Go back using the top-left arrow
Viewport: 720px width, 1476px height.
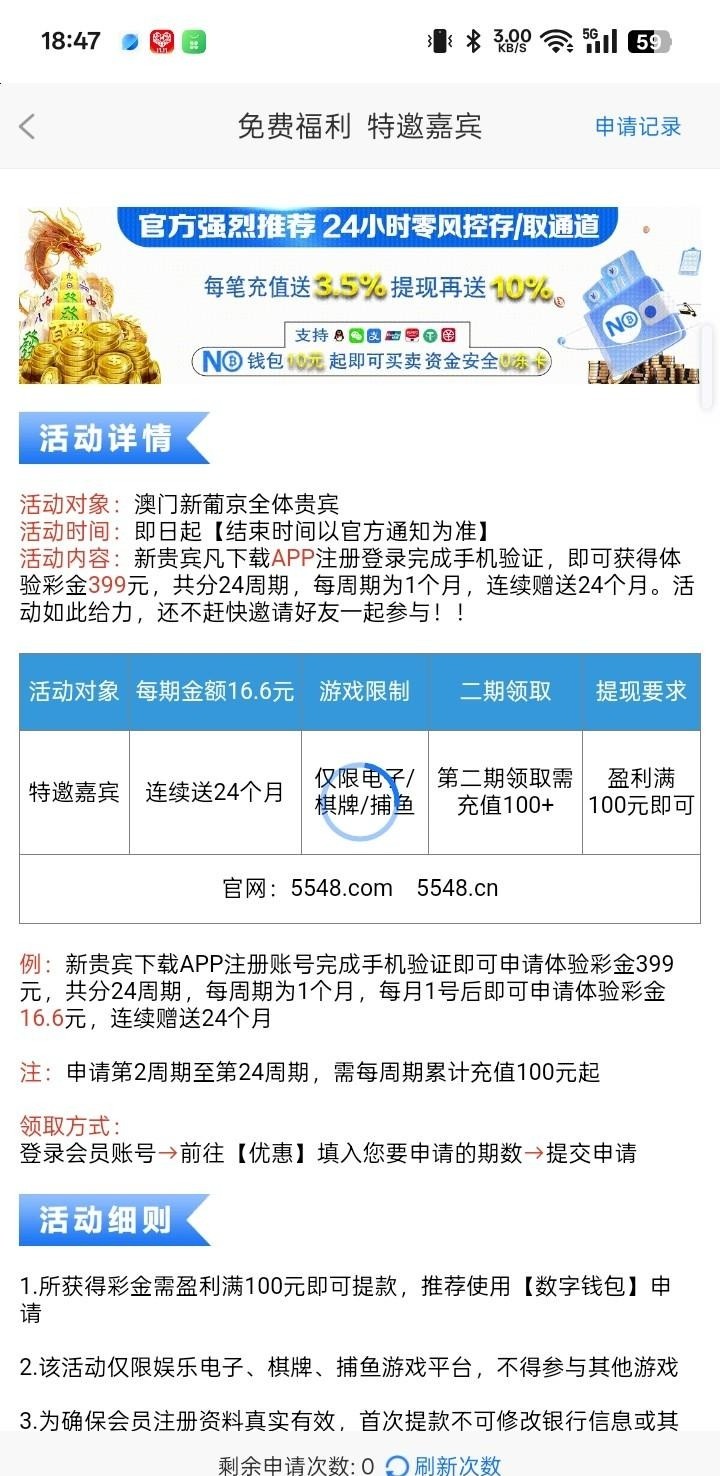(28, 127)
